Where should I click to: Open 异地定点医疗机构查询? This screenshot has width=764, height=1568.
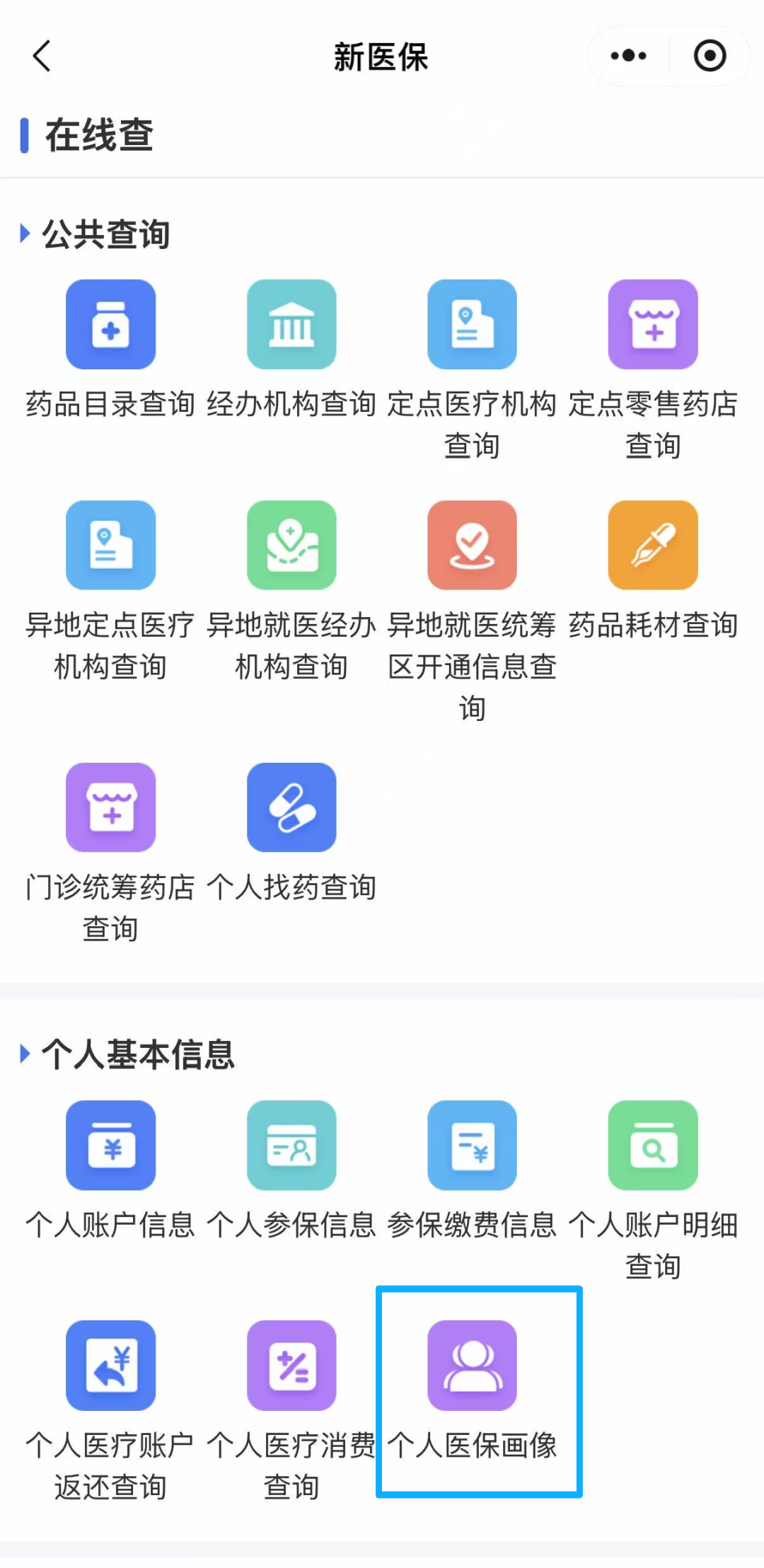pyautogui.click(x=110, y=546)
